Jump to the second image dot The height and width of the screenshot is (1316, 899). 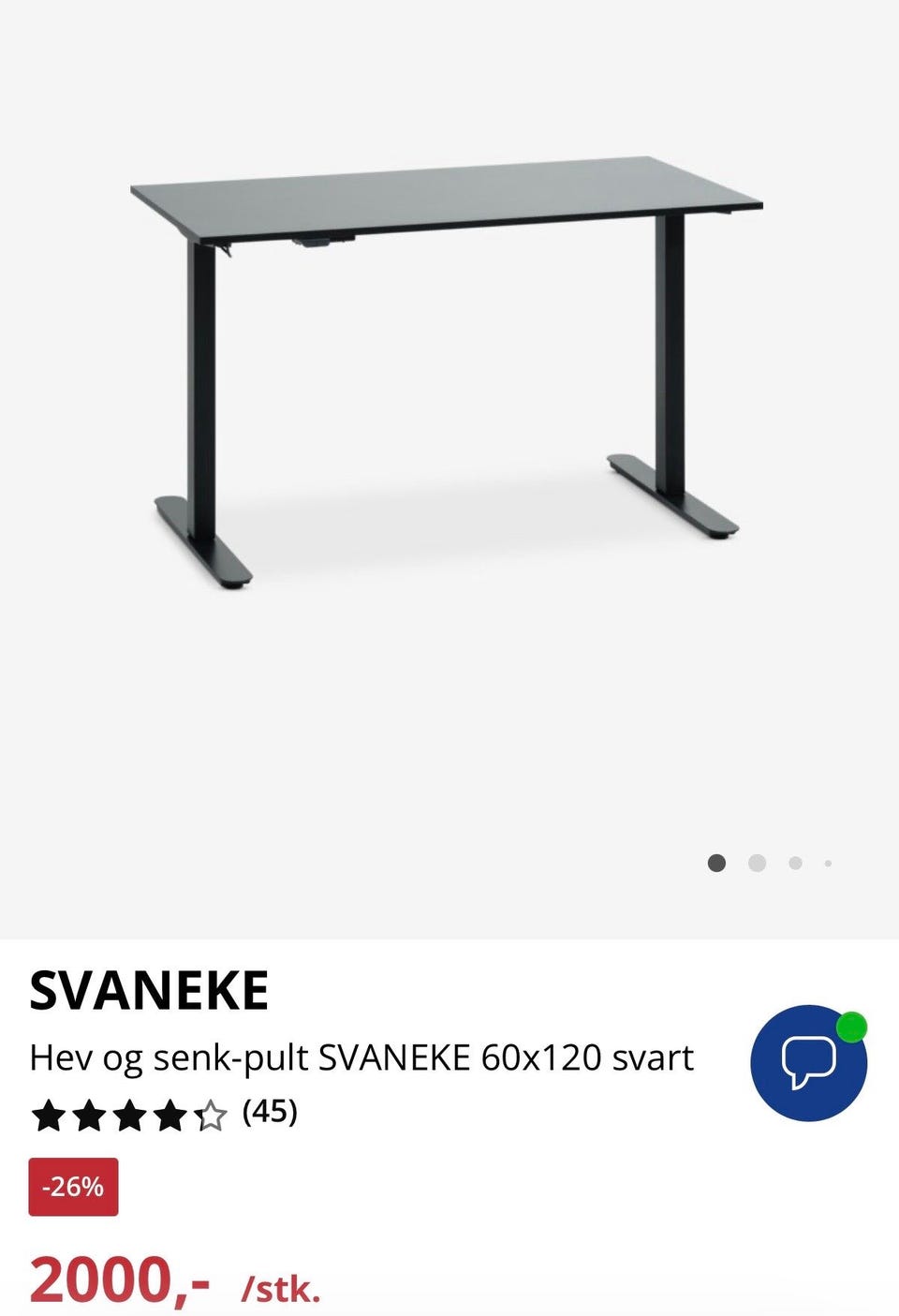click(x=757, y=863)
